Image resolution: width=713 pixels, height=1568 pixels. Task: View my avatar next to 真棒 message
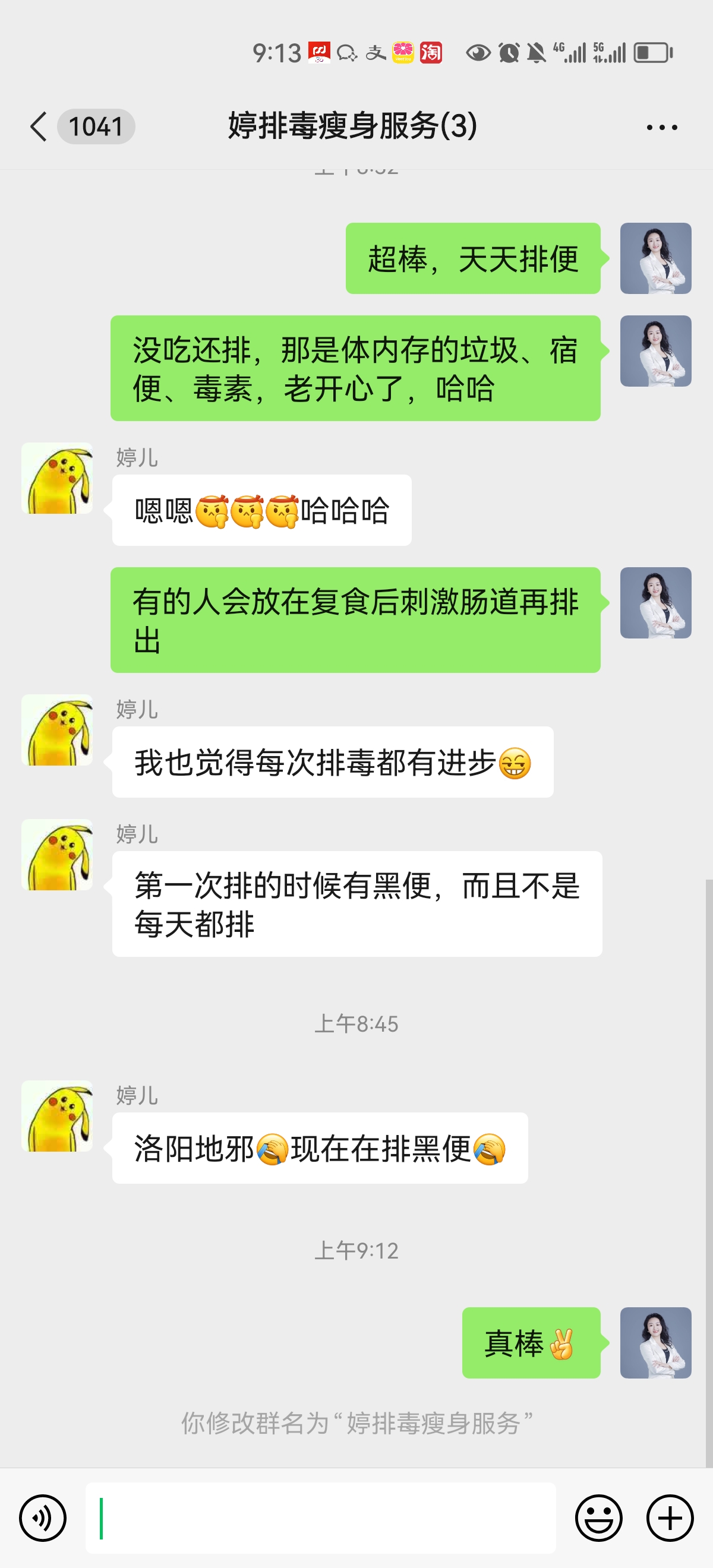point(655,1342)
